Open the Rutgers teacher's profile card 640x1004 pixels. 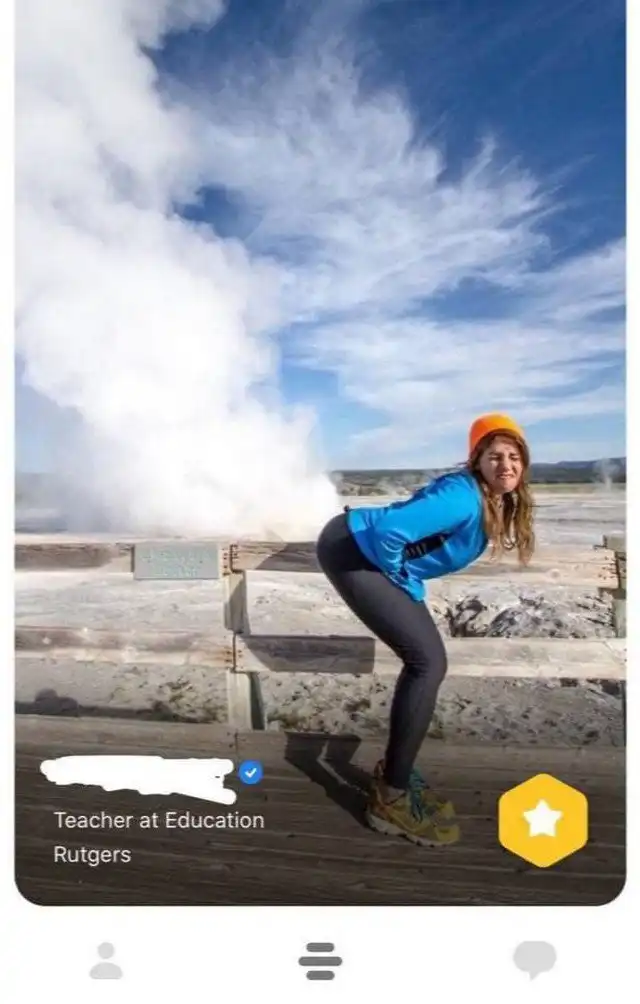point(320,450)
